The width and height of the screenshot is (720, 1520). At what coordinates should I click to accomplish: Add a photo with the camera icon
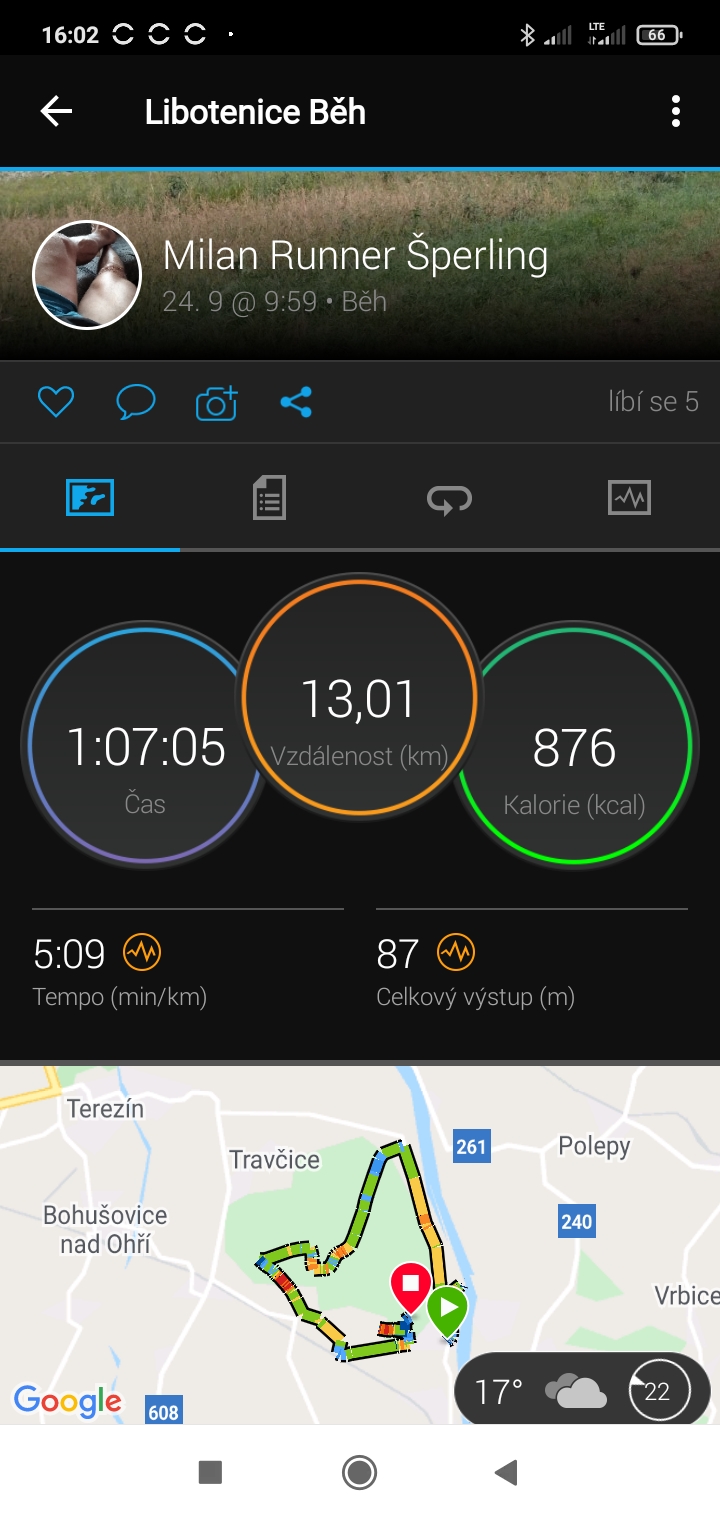click(216, 402)
